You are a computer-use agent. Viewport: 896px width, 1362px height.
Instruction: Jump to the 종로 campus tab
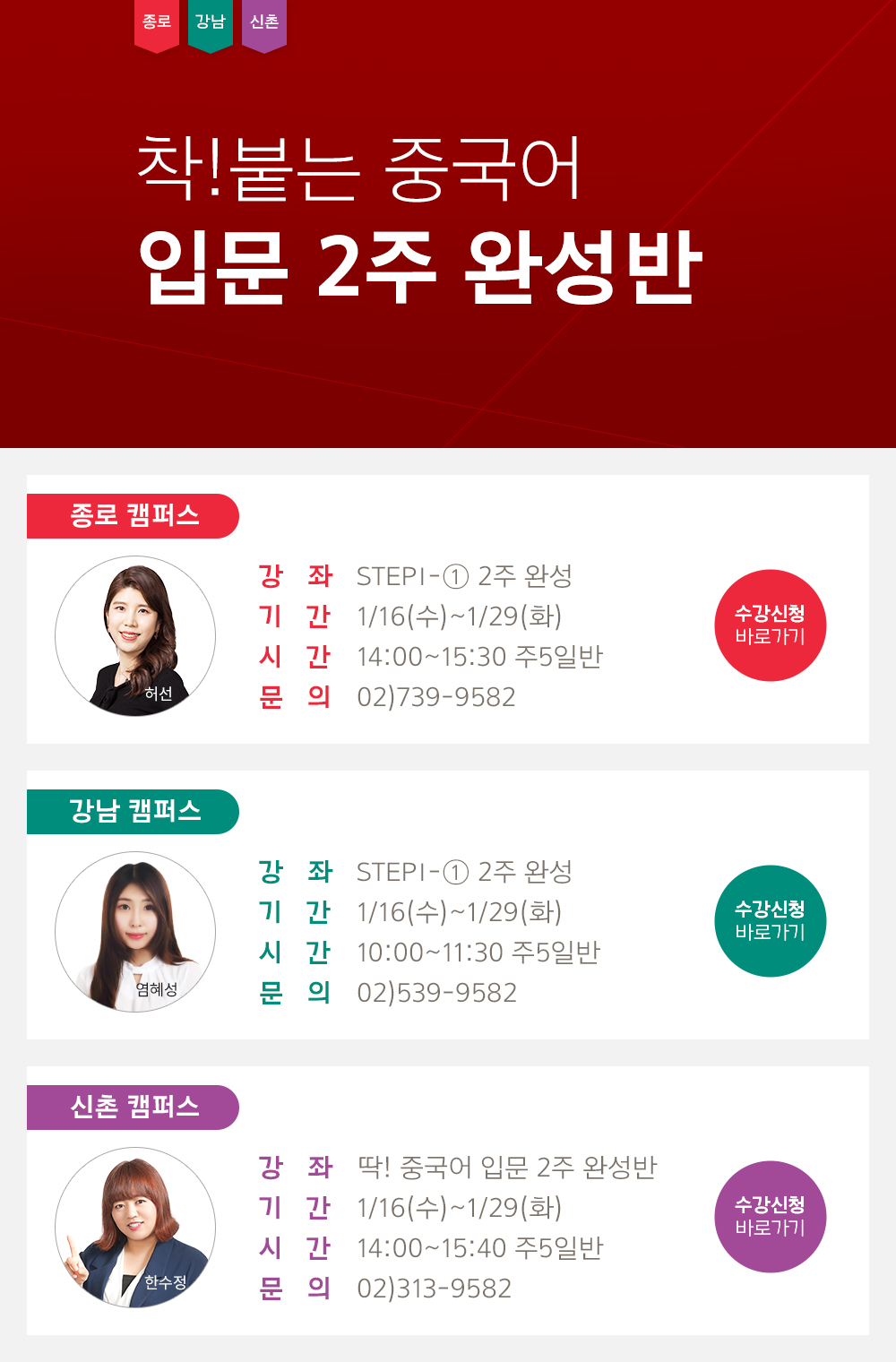pyautogui.click(x=157, y=22)
